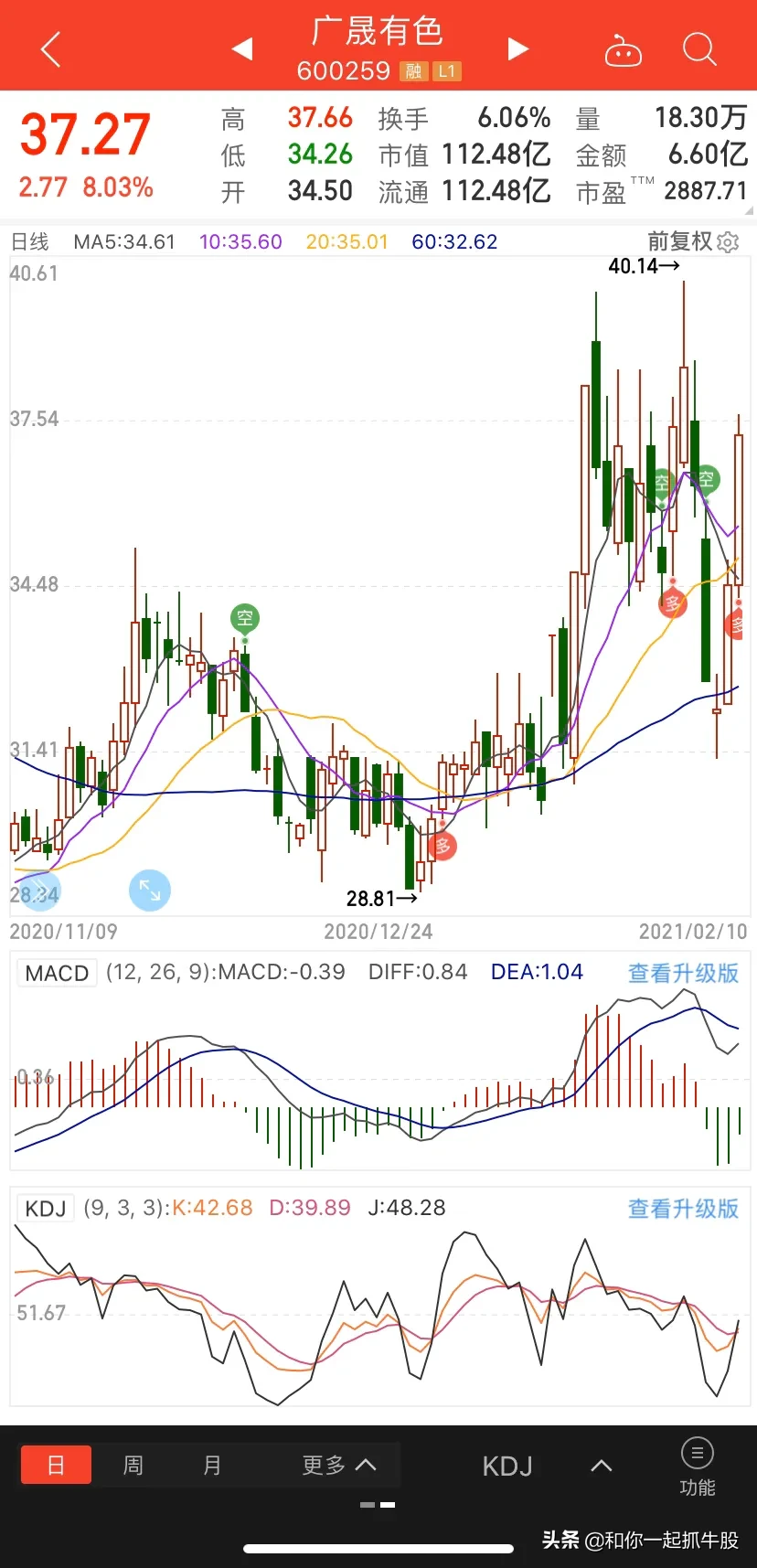Open 查看升级版 link beside KDJ
This screenshot has height=1568, width=757.
tap(683, 1209)
